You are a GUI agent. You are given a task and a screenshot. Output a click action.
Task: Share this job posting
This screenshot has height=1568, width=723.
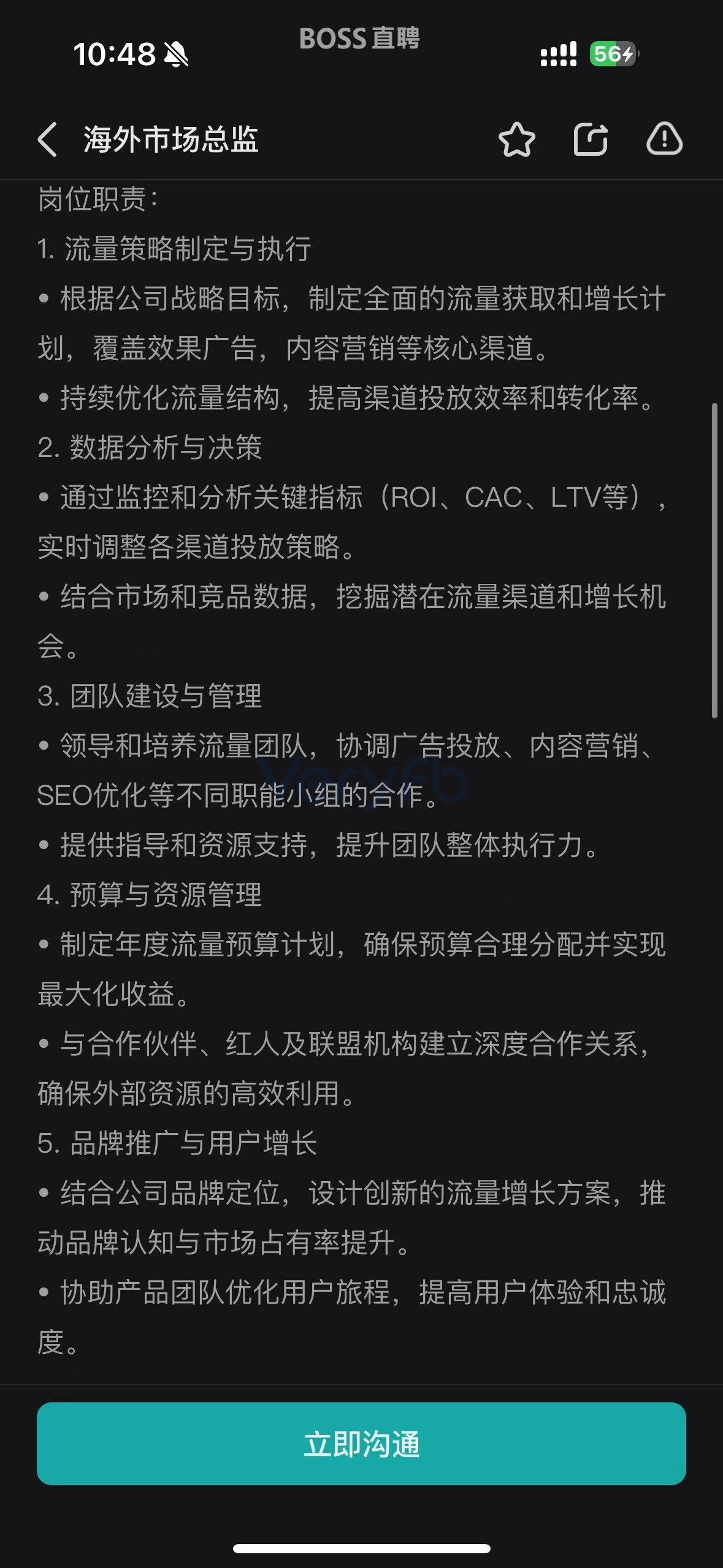tap(590, 139)
